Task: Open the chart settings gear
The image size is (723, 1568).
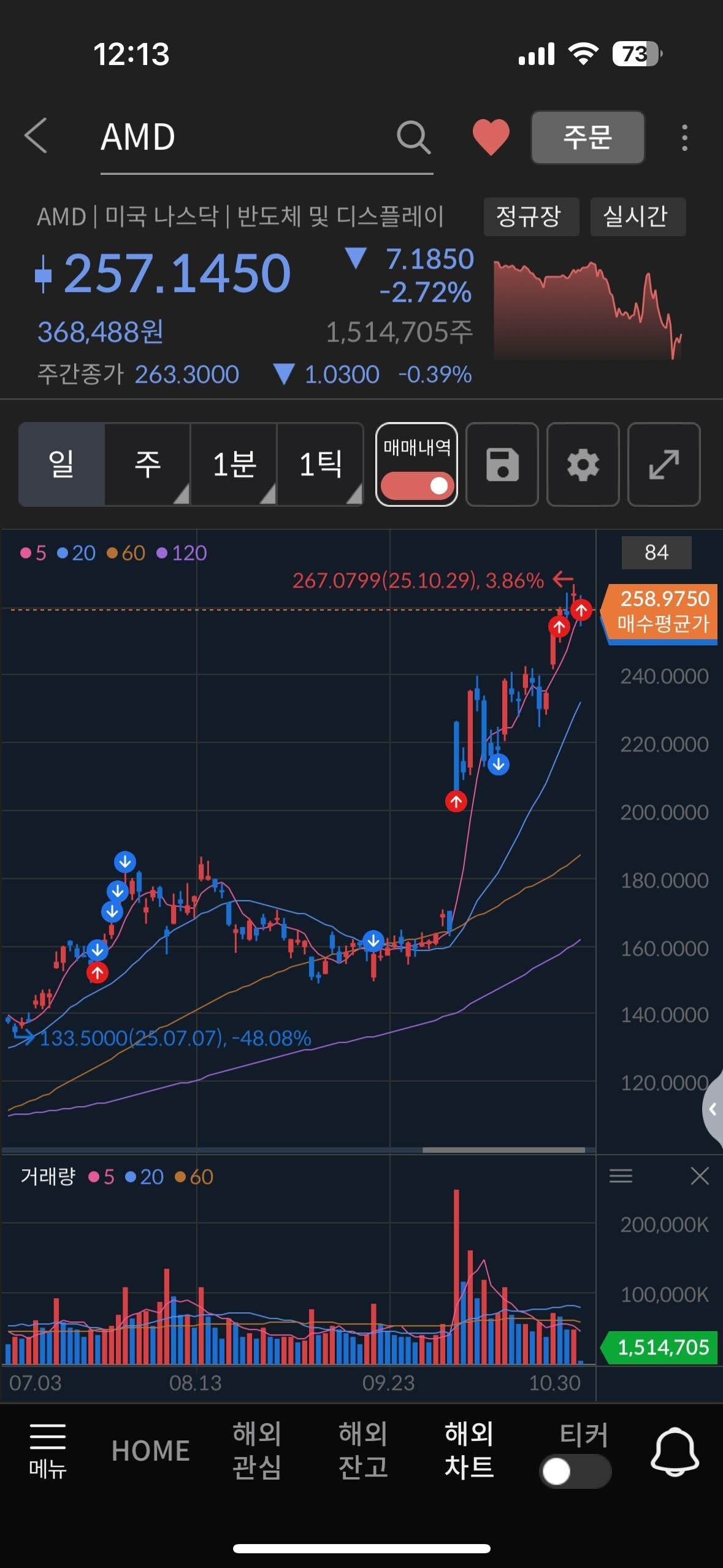Action: coord(583,464)
